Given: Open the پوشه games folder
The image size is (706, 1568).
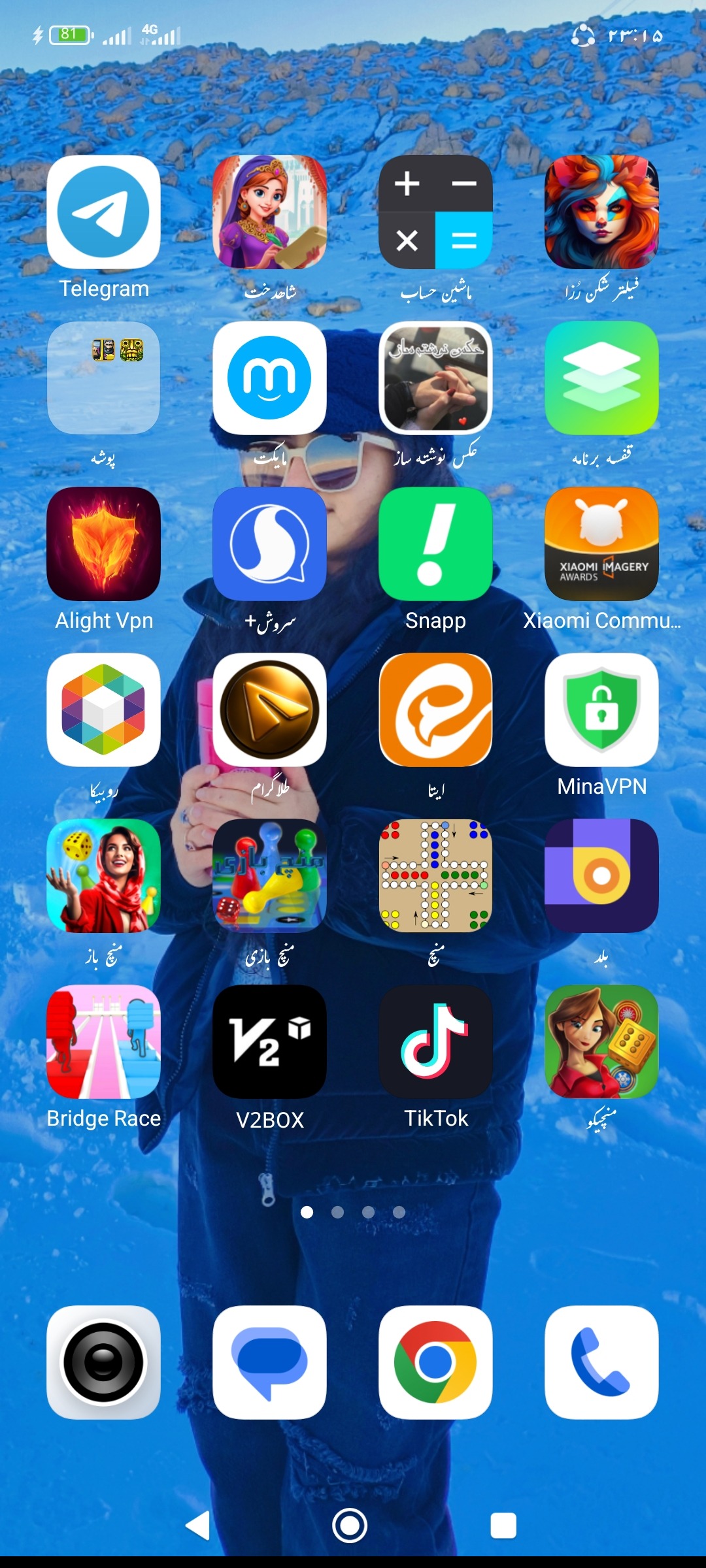Looking at the screenshot, I should [x=103, y=378].
